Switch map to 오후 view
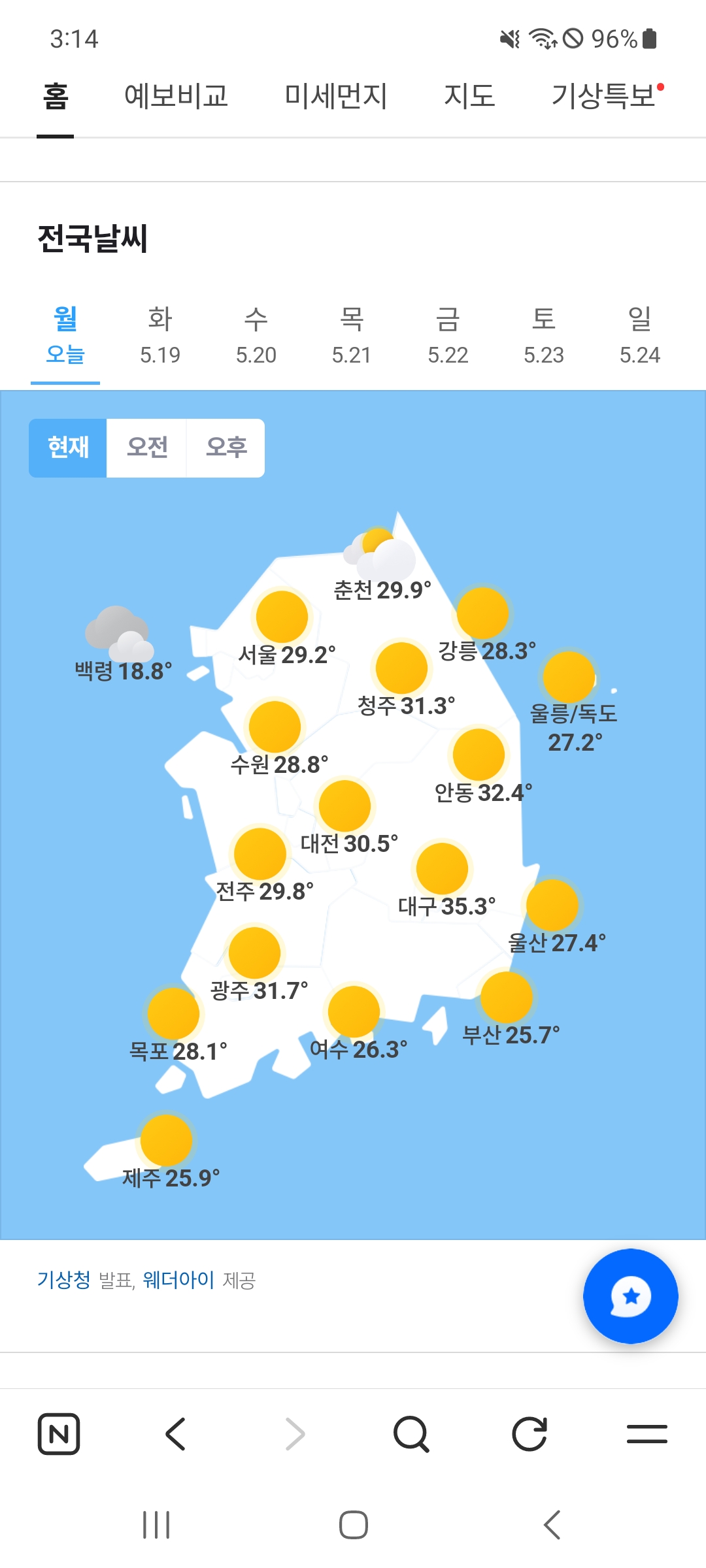The height and width of the screenshot is (1568, 706). 226,448
